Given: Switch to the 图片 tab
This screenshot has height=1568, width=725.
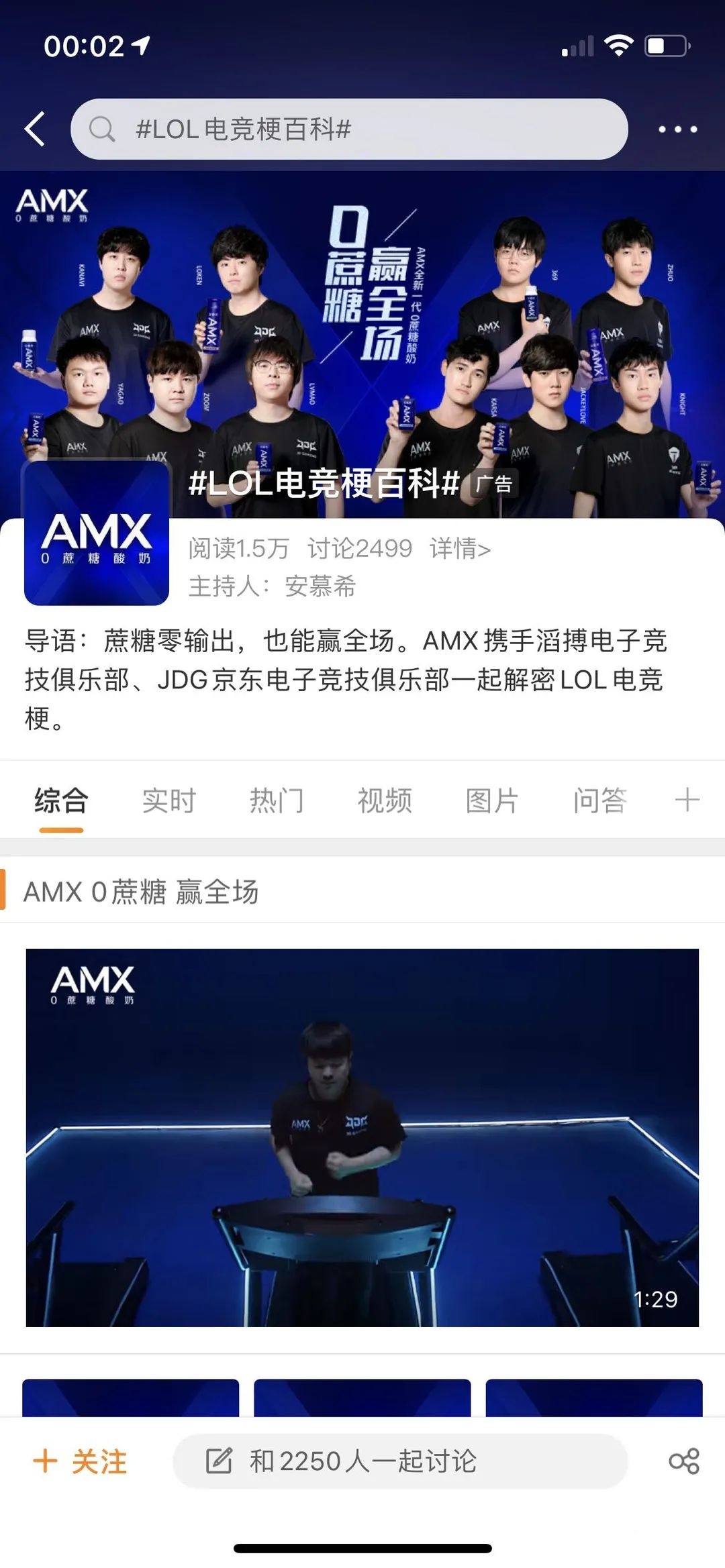Looking at the screenshot, I should (x=492, y=800).
